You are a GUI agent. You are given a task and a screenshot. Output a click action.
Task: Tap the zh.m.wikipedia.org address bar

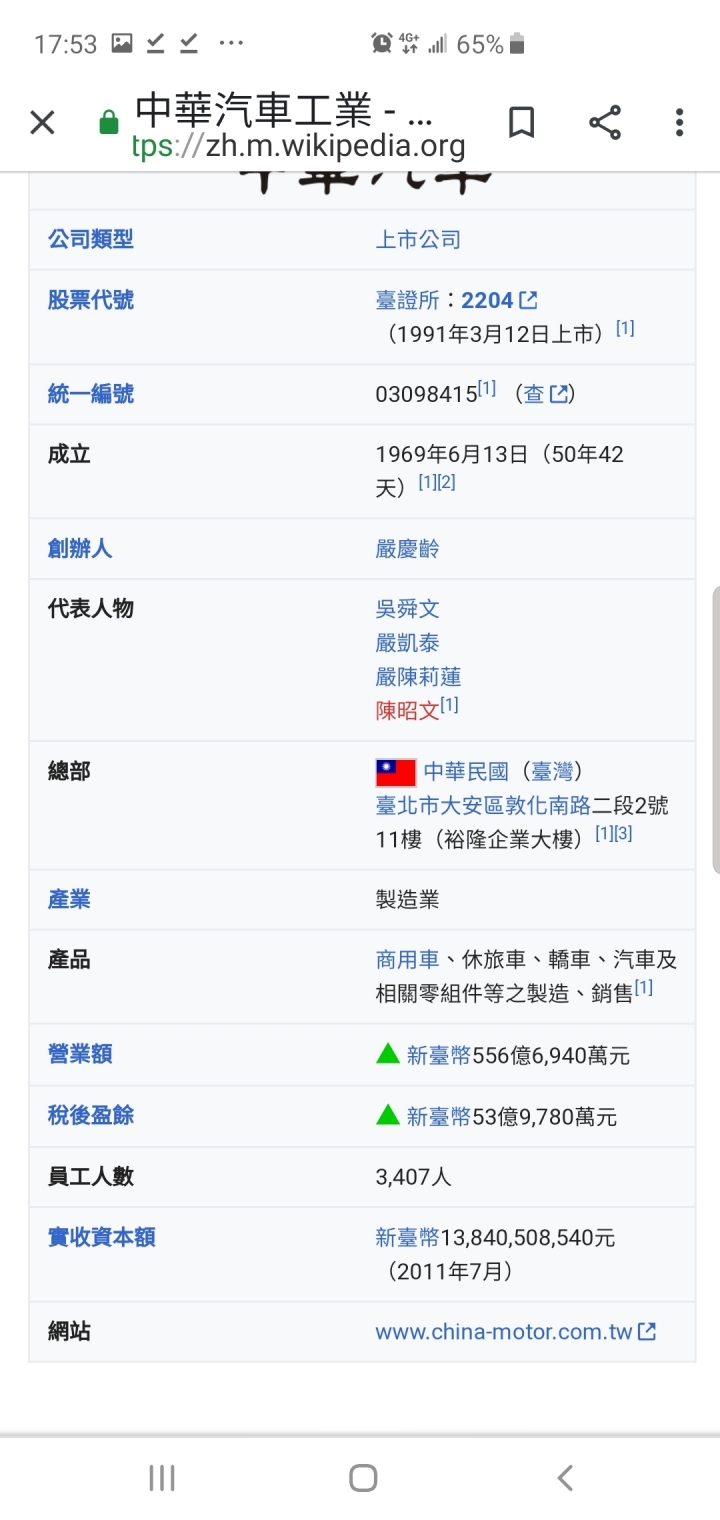click(x=300, y=146)
